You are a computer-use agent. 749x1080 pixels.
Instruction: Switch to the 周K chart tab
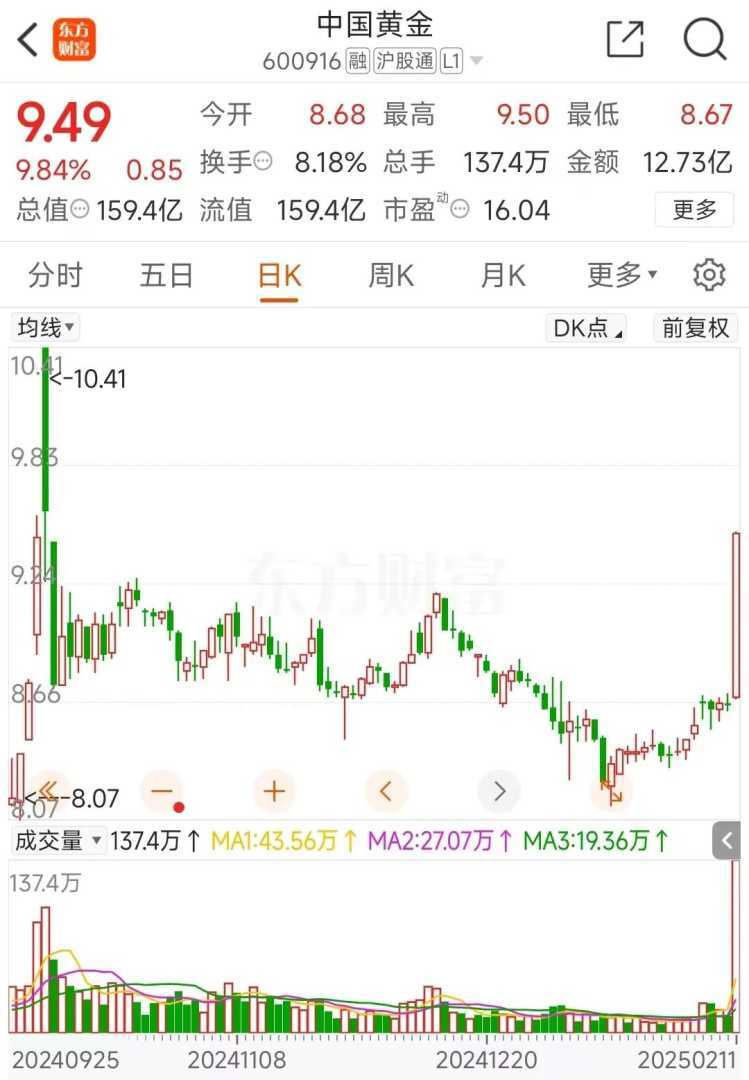coord(391,275)
